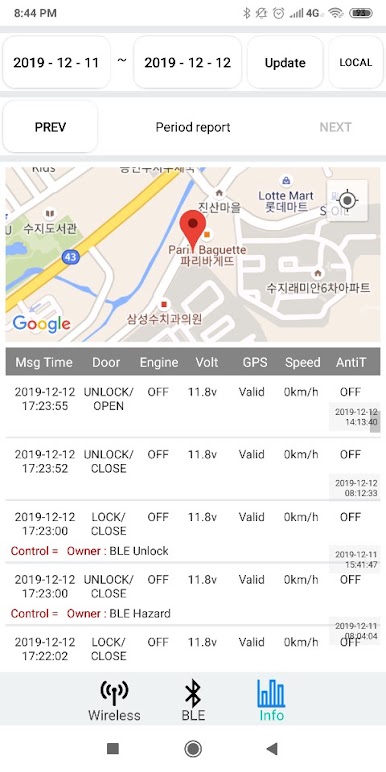The width and height of the screenshot is (386, 772).
Task: Tap the Update button
Action: (285, 63)
